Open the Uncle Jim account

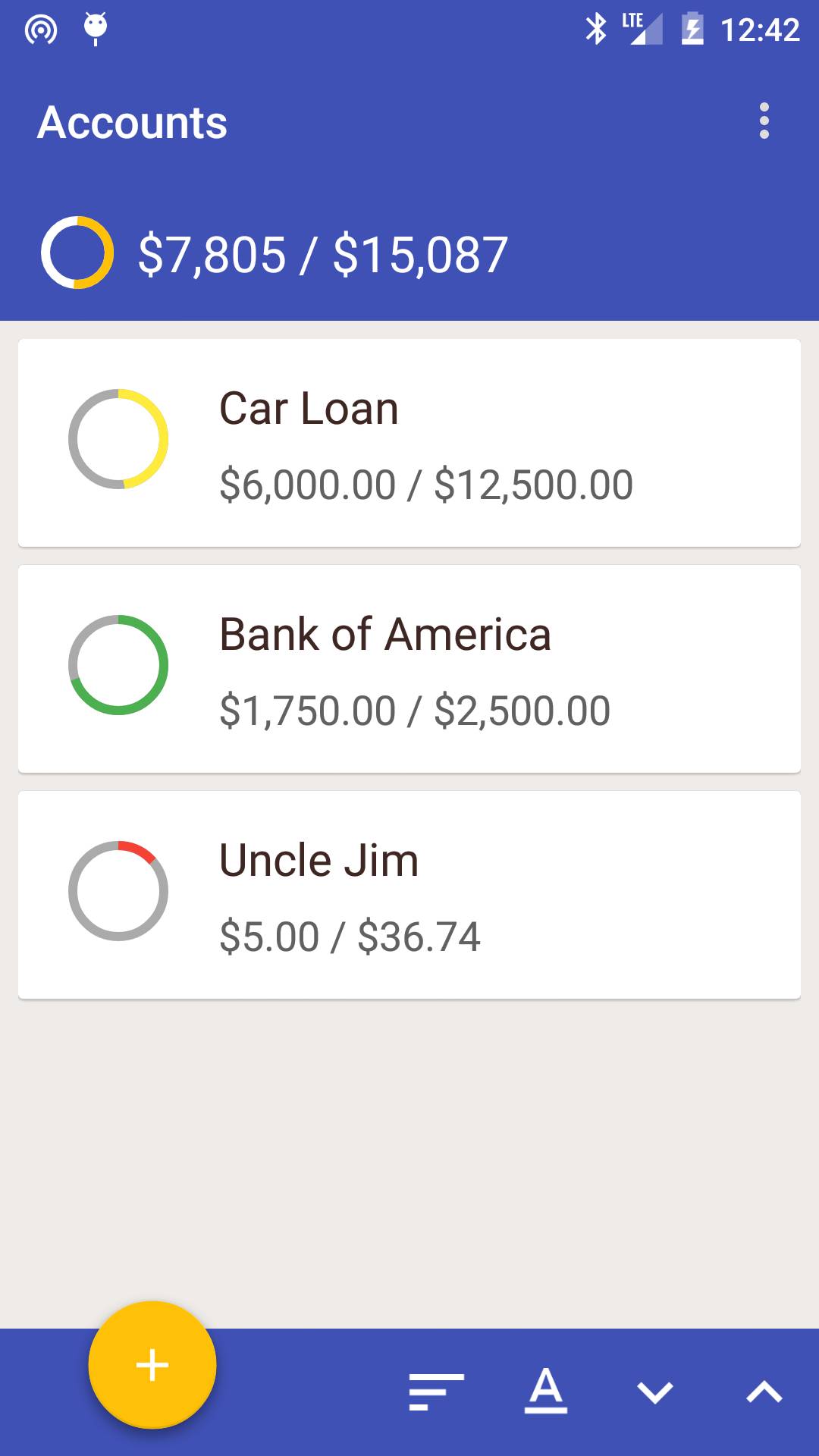[409, 891]
